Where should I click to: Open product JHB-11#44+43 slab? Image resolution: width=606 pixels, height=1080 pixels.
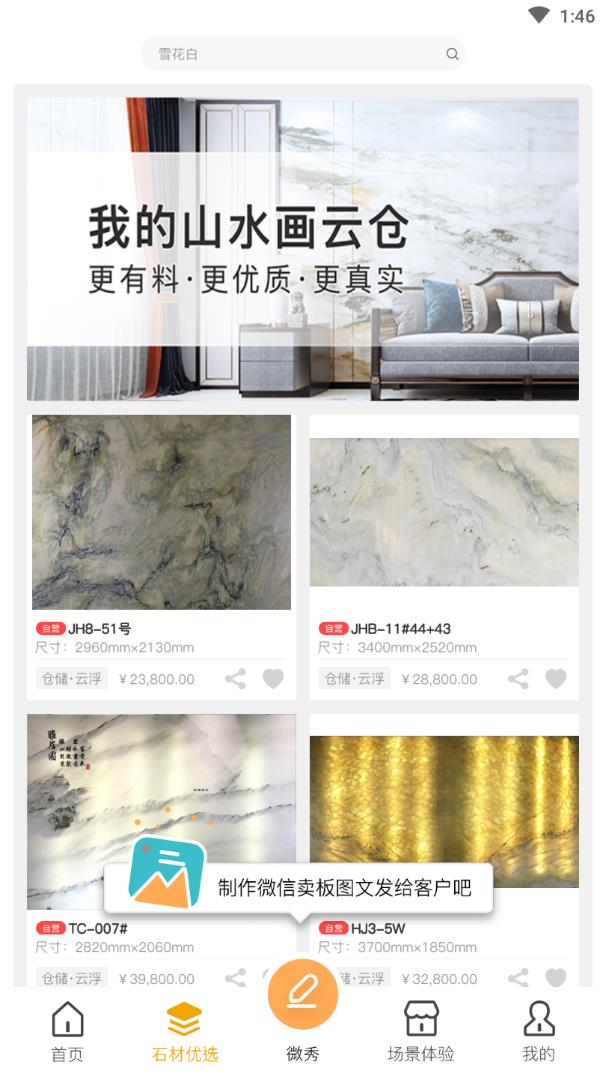[444, 512]
